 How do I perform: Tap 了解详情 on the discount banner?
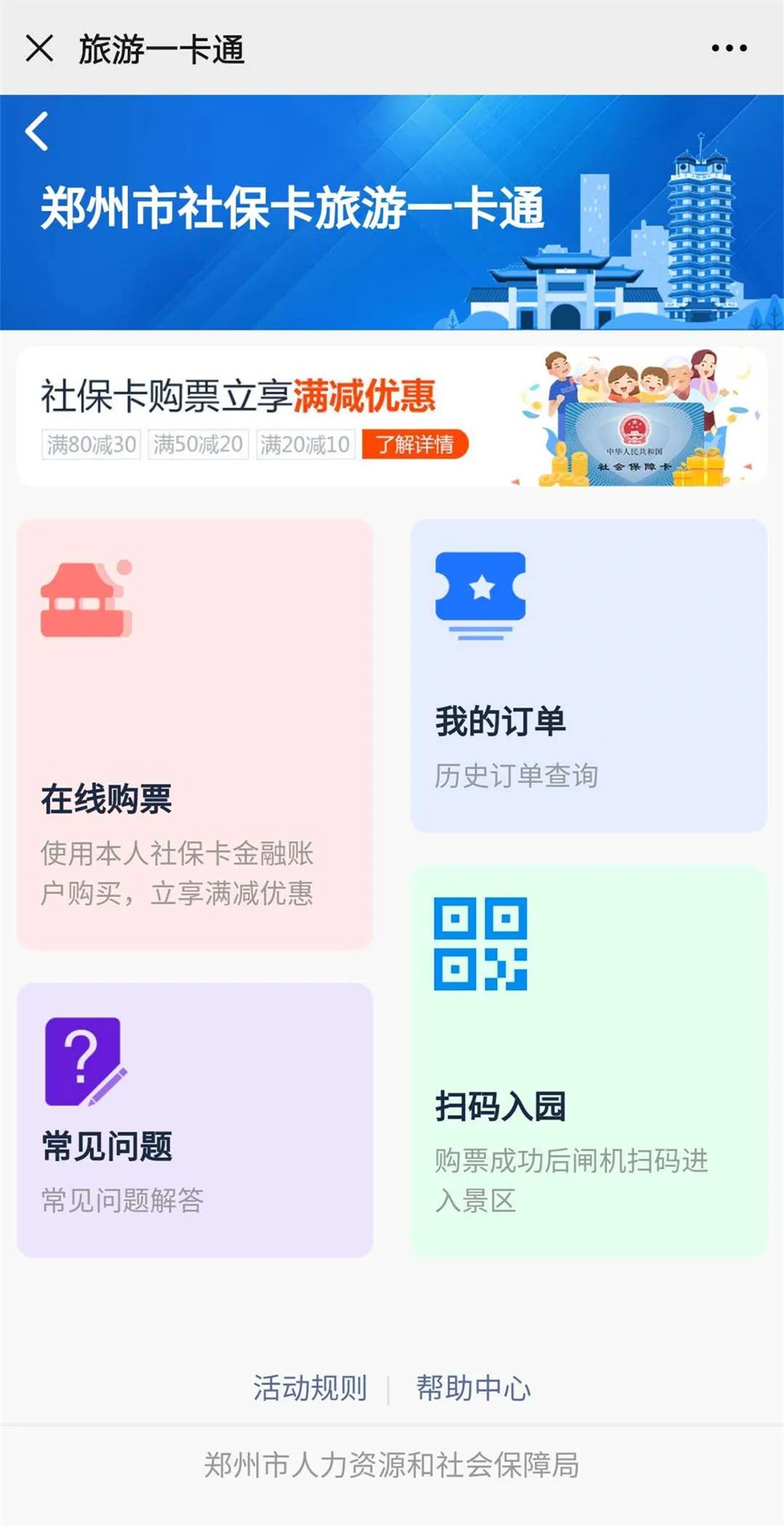(415, 444)
